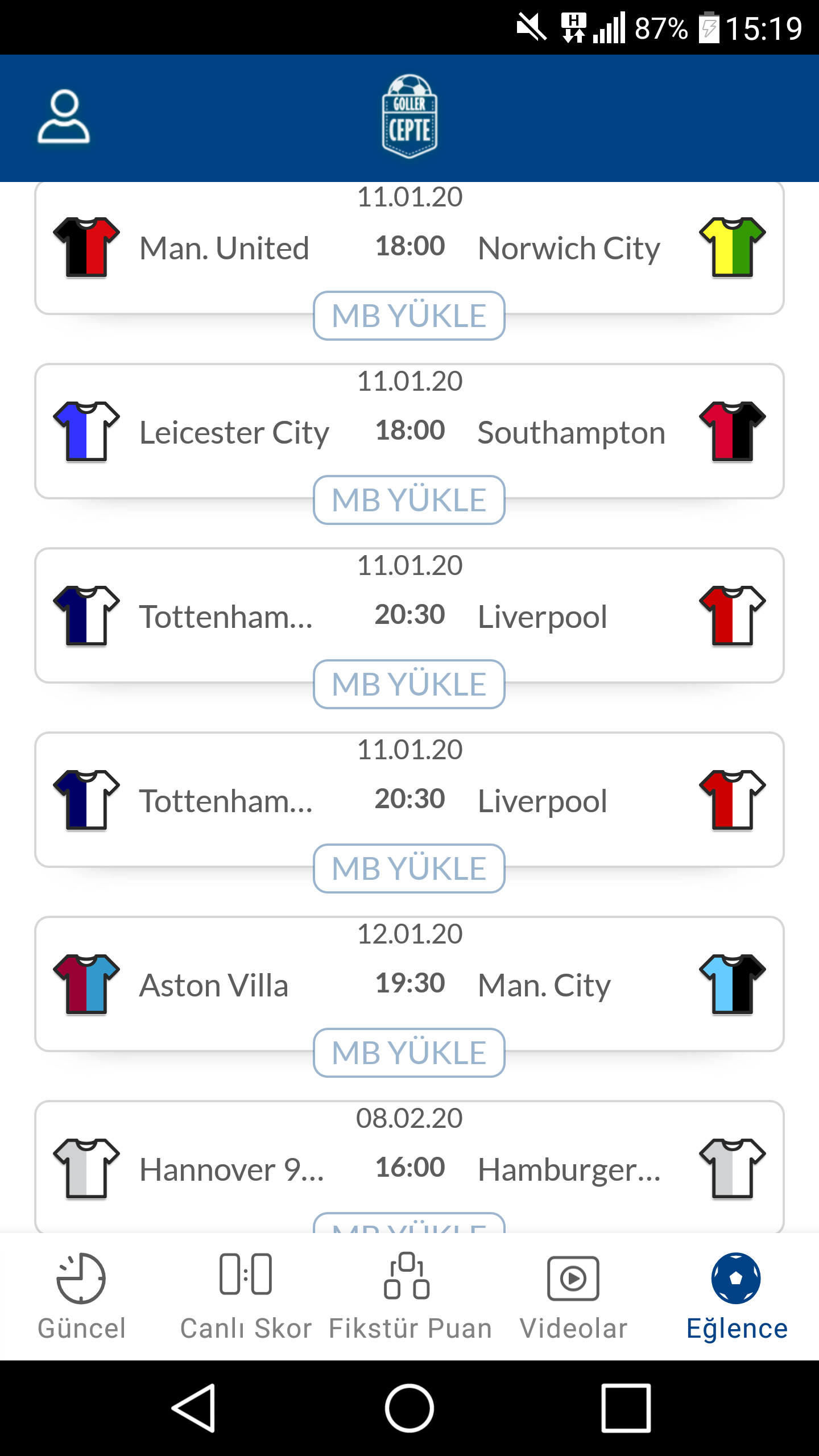
Task: Open the Hannover vs Hamburger match card
Action: 409,1167
